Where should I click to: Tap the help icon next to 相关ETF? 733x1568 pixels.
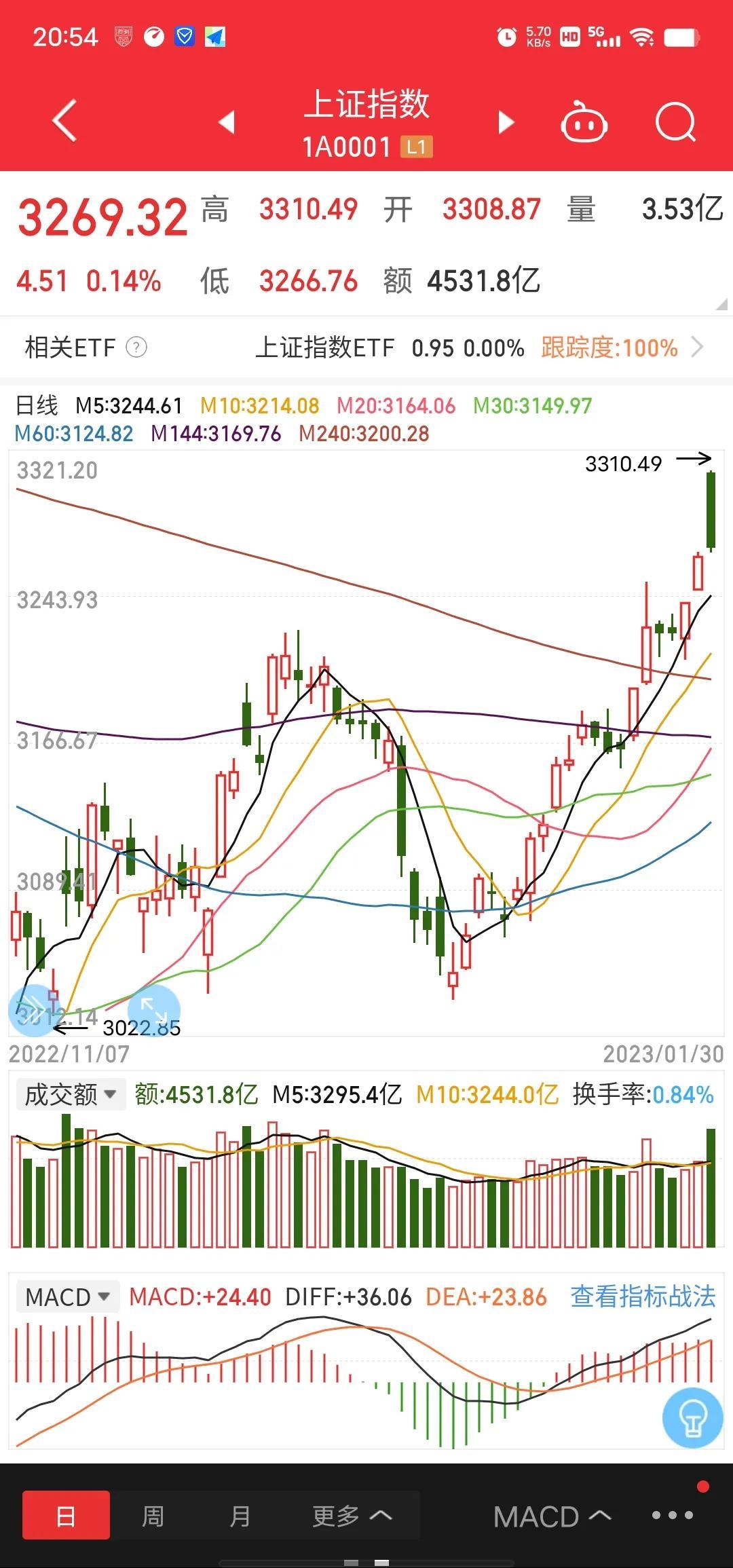pyautogui.click(x=136, y=348)
